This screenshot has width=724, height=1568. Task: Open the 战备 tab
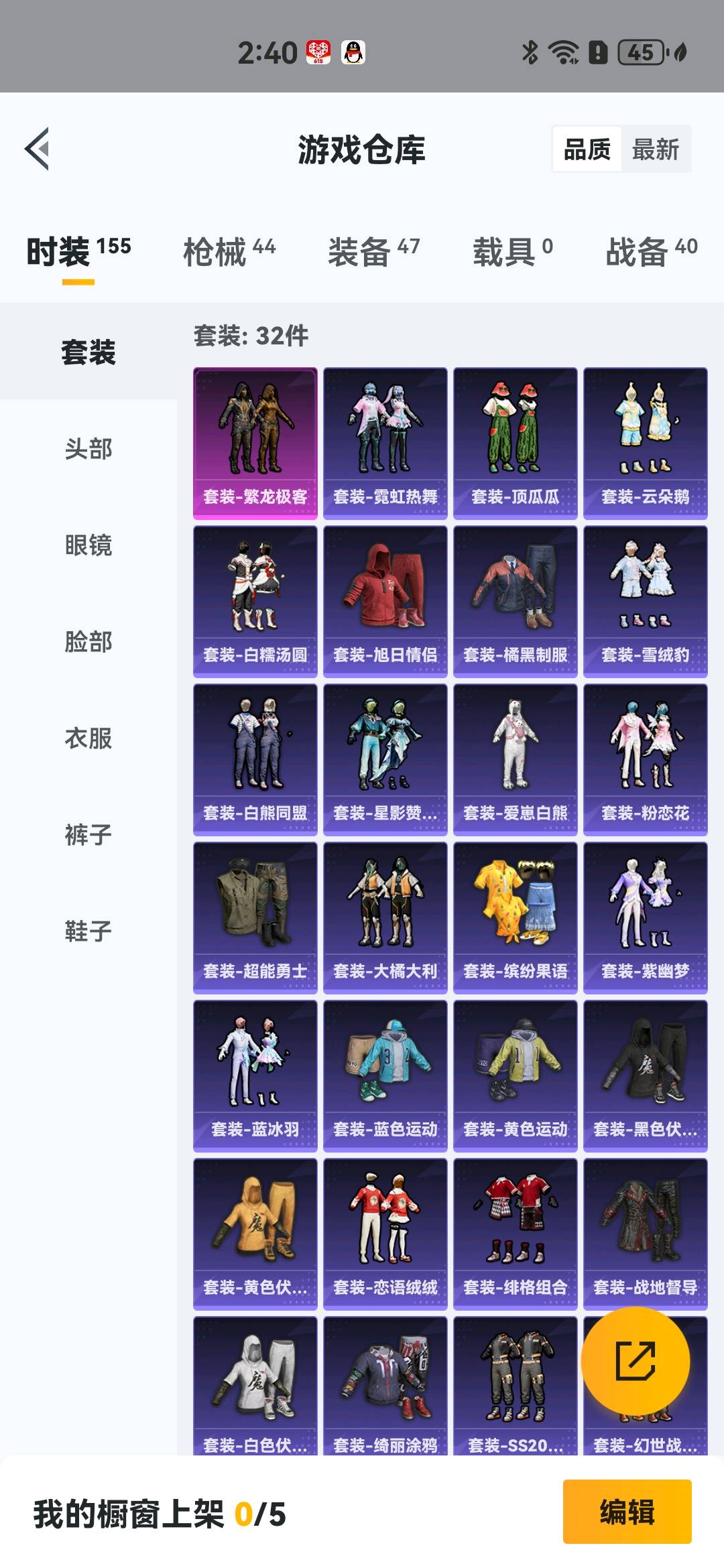[x=651, y=253]
